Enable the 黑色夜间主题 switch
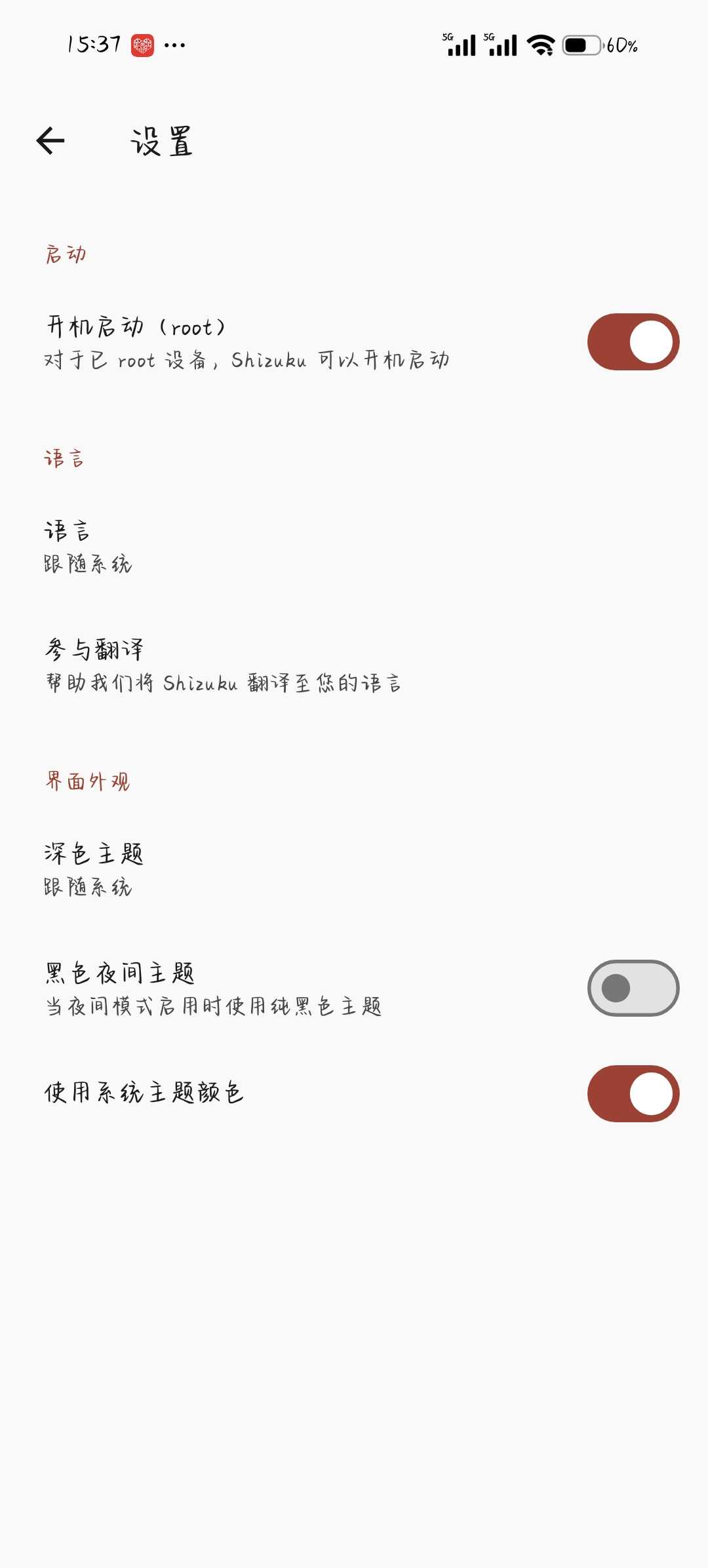This screenshot has width=708, height=1568. pyautogui.click(x=633, y=989)
